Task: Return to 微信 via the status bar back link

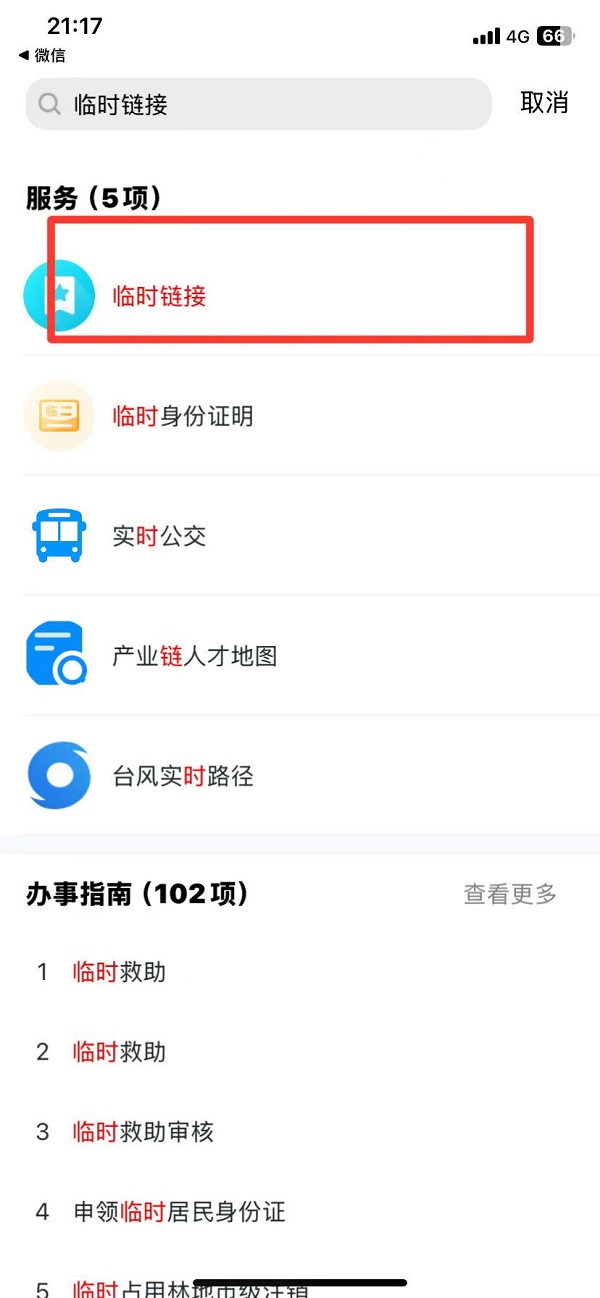Action: point(42,56)
